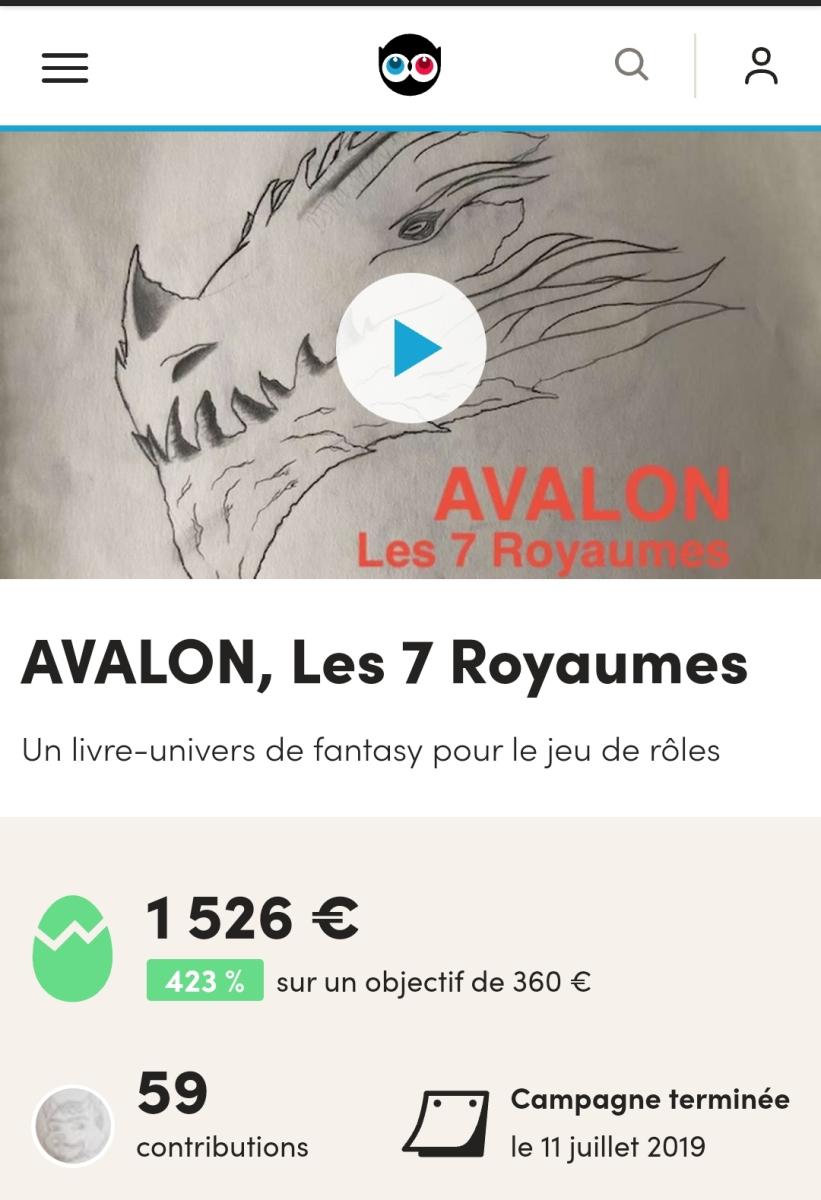Screen dimensions: 821x1200
Task: Play the AVALON project video
Action: coord(411,348)
